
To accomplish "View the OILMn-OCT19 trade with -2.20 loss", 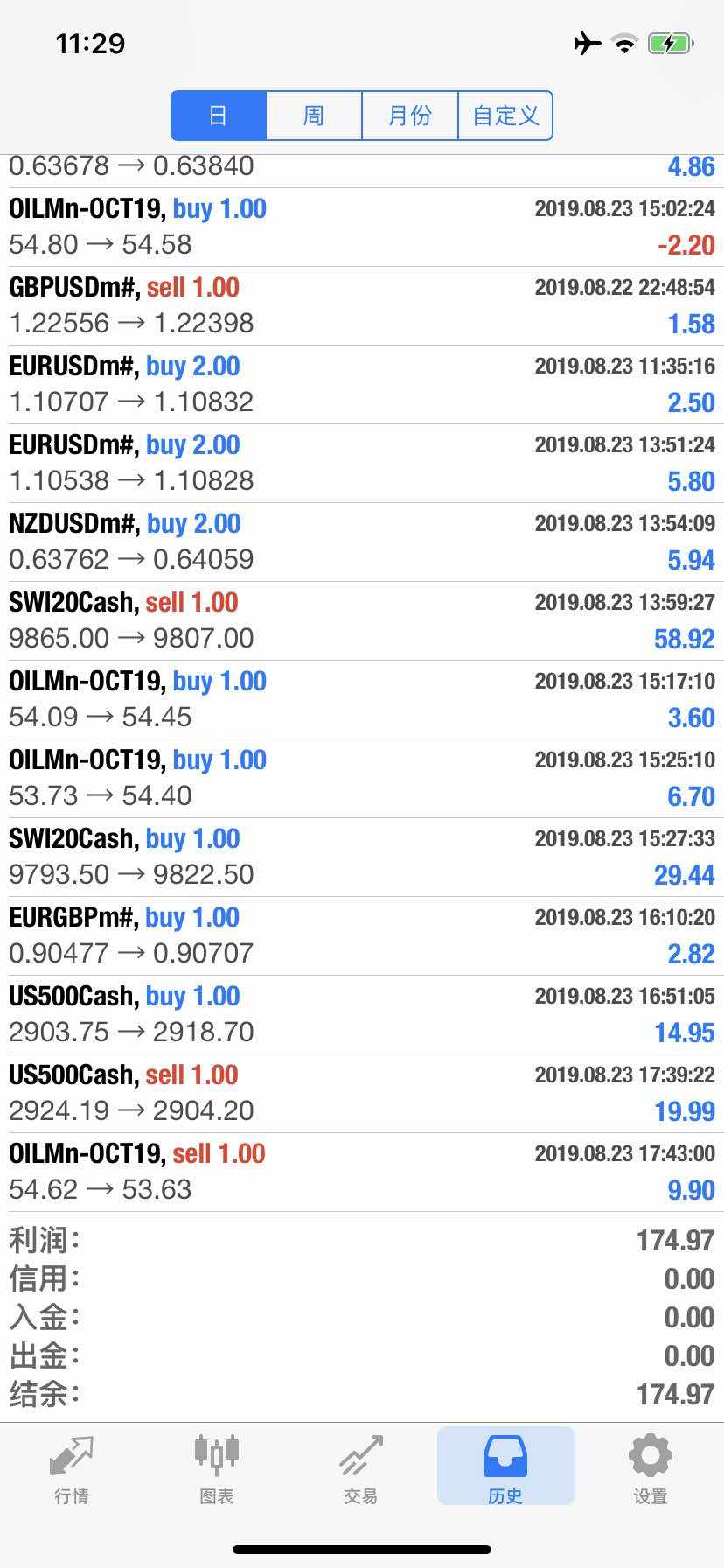I will coord(362,227).
